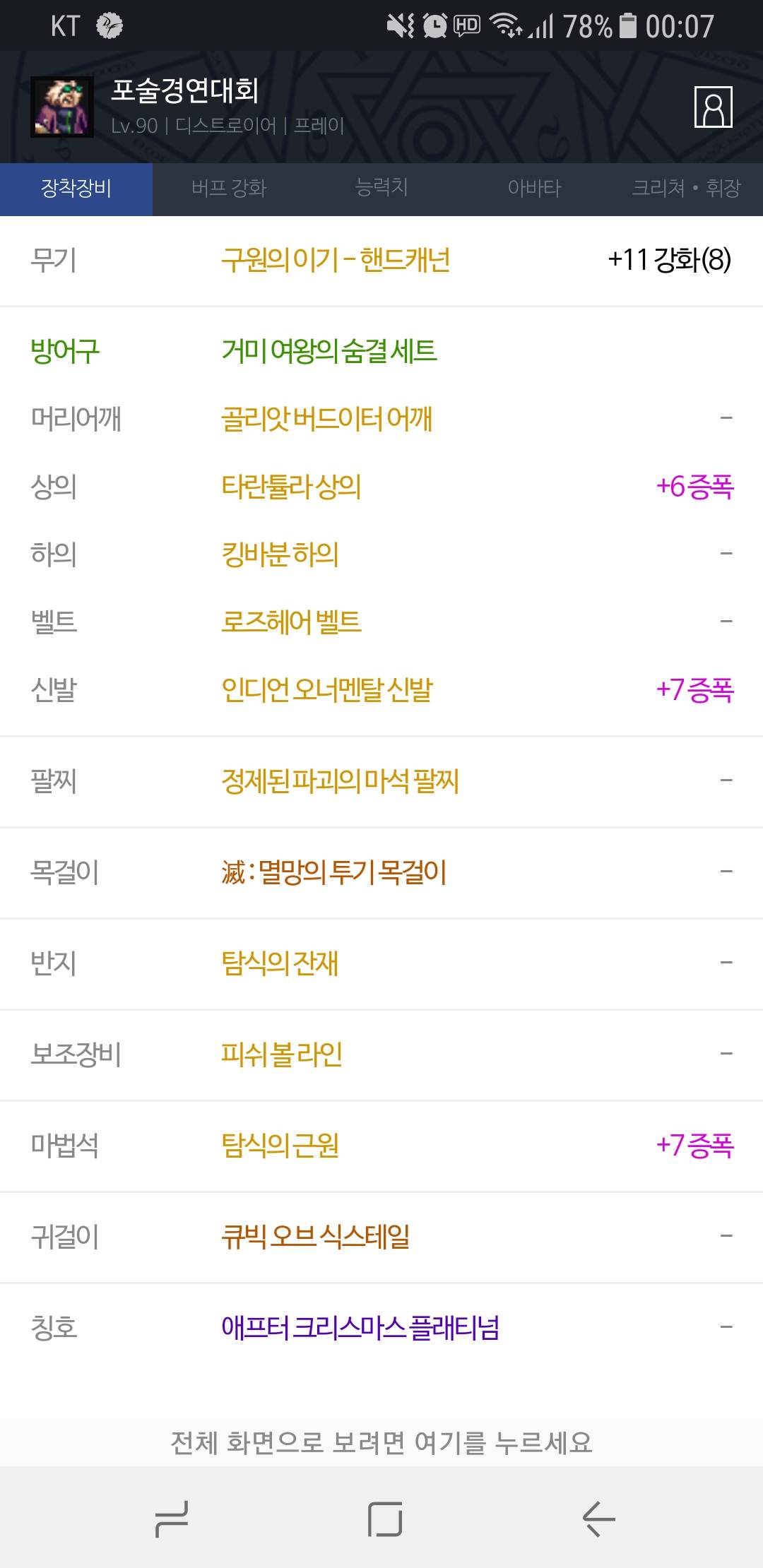Select the 장착장비 tab

click(x=76, y=189)
